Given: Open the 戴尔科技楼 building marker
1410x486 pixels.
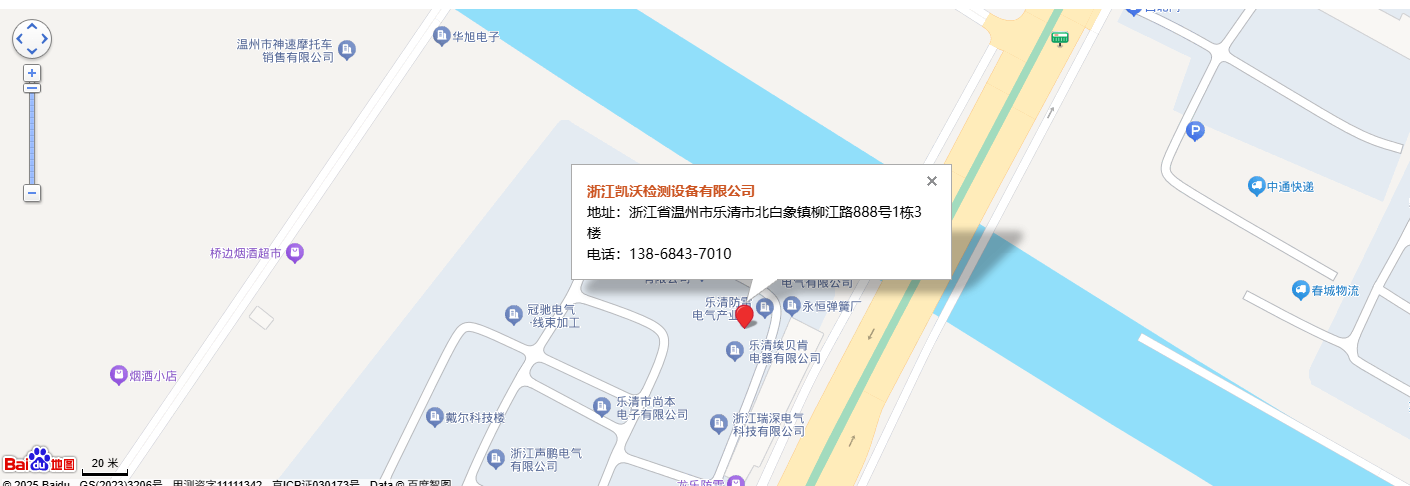Looking at the screenshot, I should point(434,417).
